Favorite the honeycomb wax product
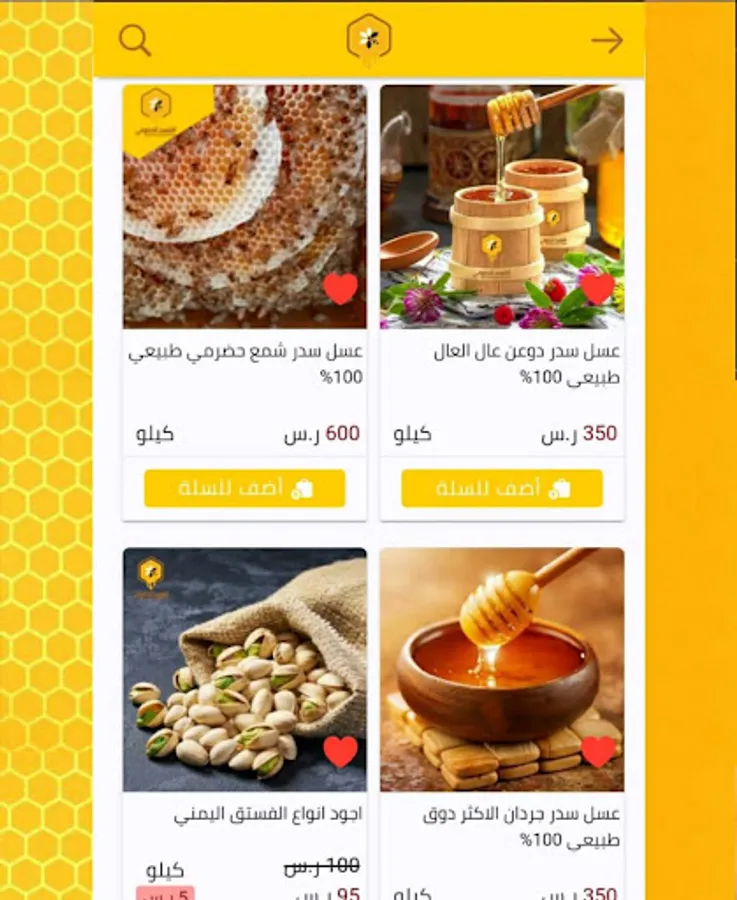This screenshot has width=737, height=900. (340, 288)
